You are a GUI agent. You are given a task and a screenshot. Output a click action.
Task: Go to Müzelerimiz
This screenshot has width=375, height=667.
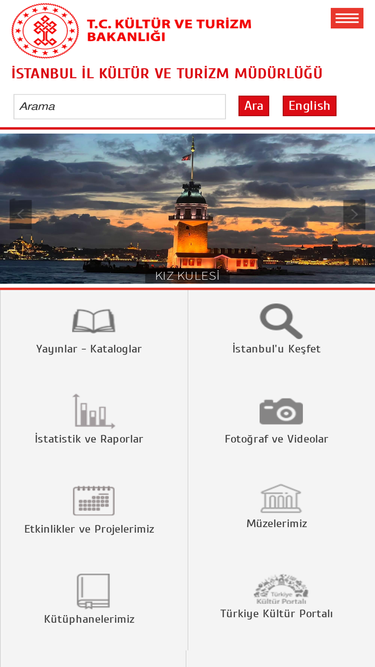(277, 507)
